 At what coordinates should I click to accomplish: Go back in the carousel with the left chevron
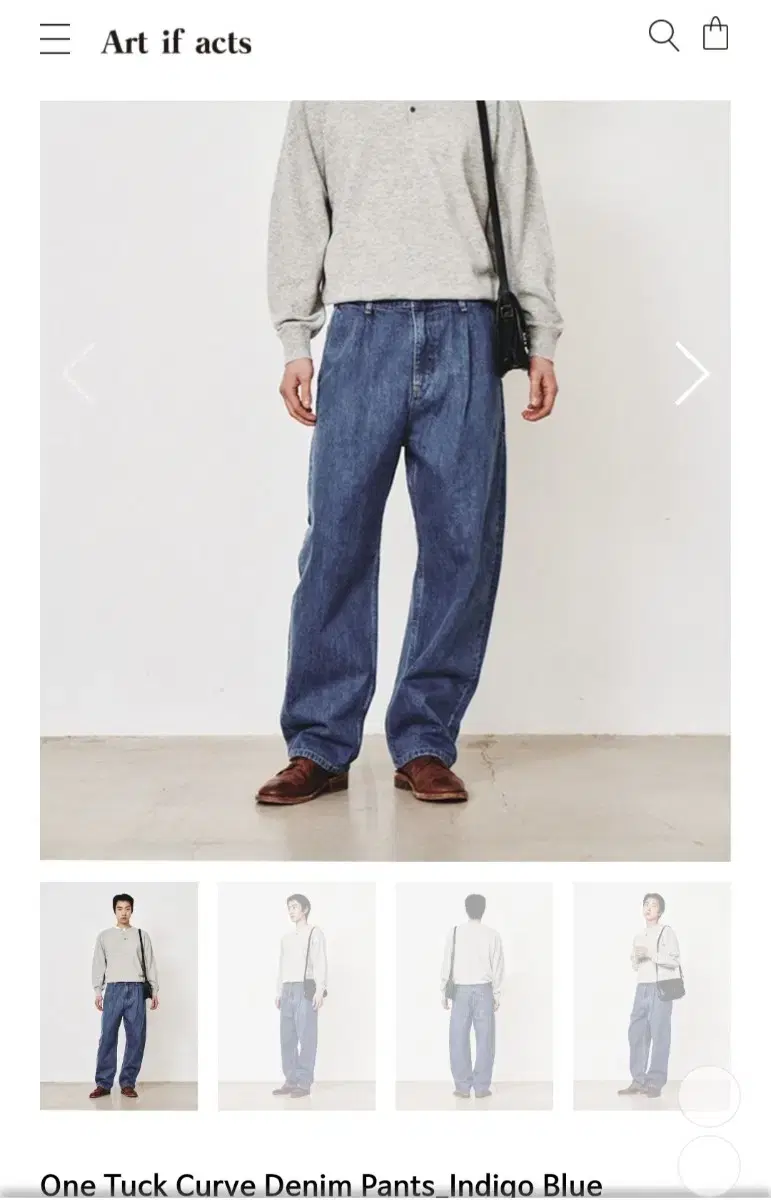click(x=78, y=372)
